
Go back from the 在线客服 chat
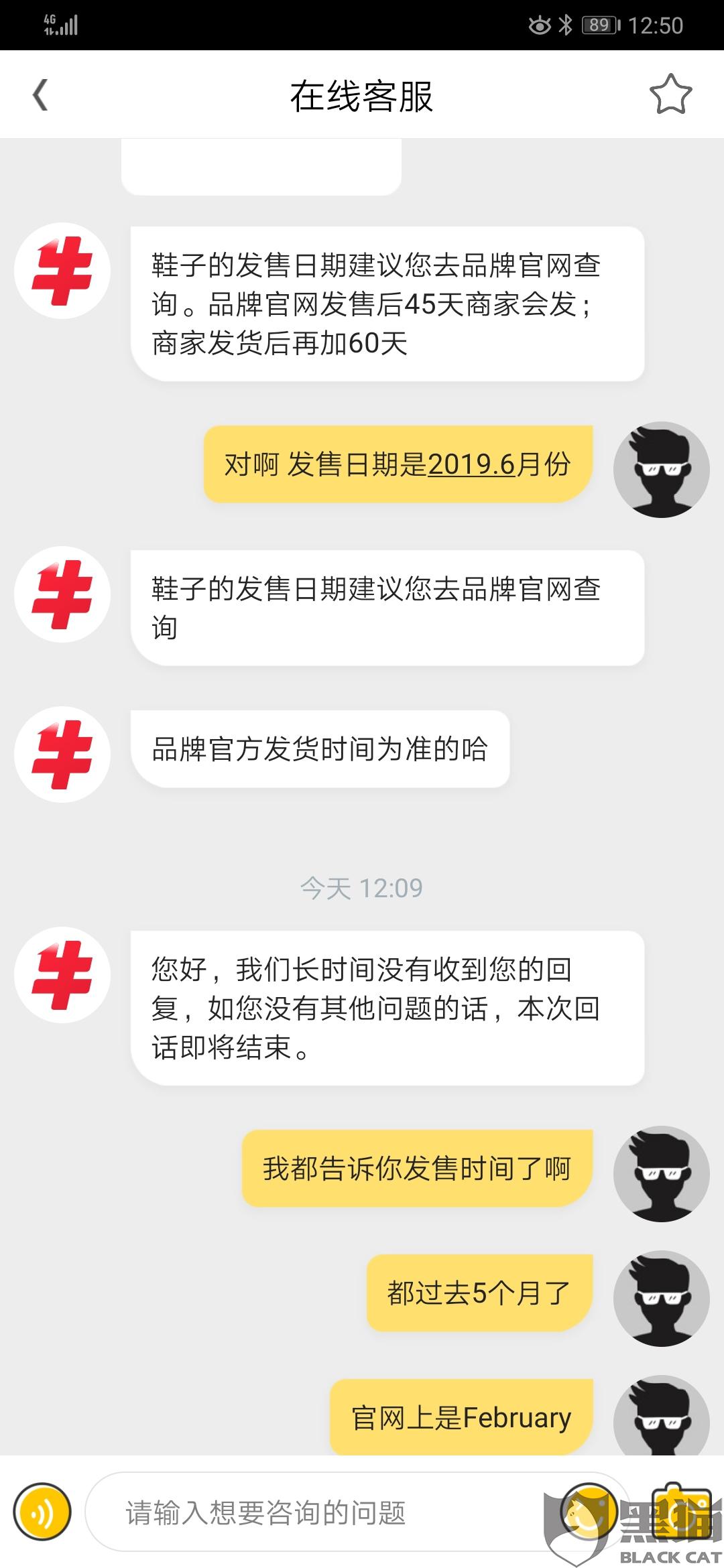(x=41, y=94)
